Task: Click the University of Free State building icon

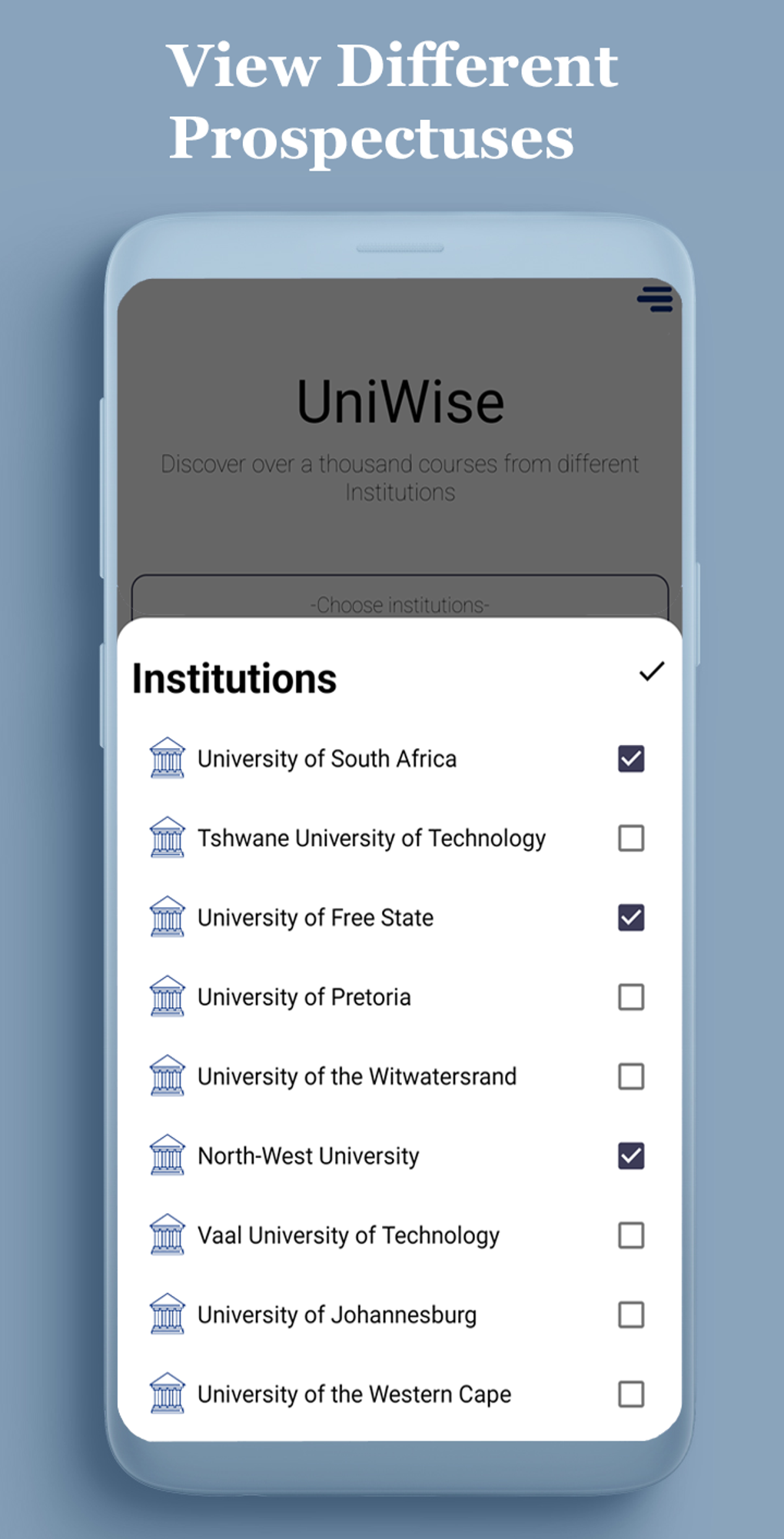Action: point(168,917)
